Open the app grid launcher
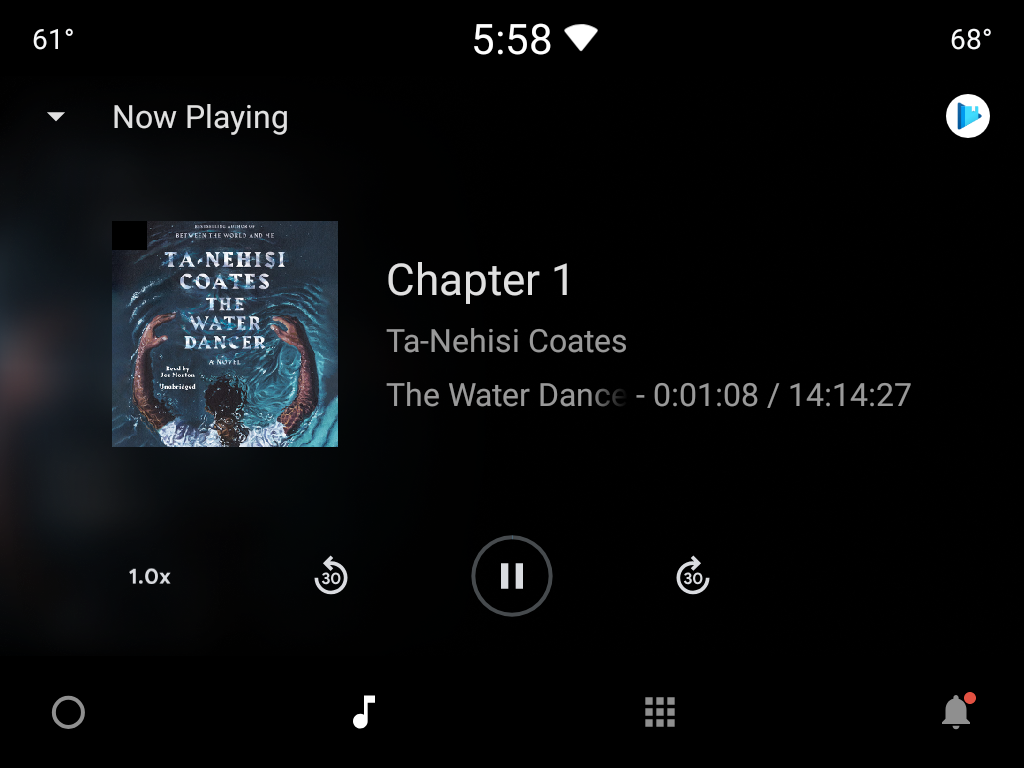1024x768 pixels. 660,712
